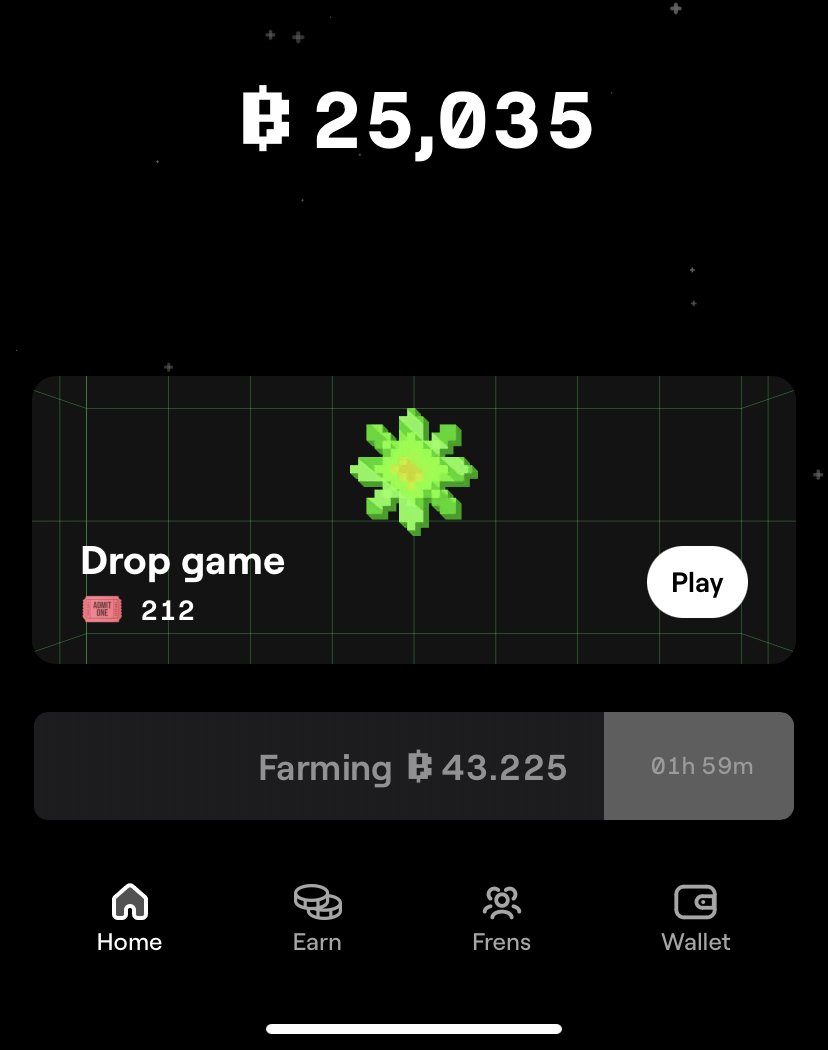828x1050 pixels.
Task: Switch to the Earn tab
Action: click(317, 918)
